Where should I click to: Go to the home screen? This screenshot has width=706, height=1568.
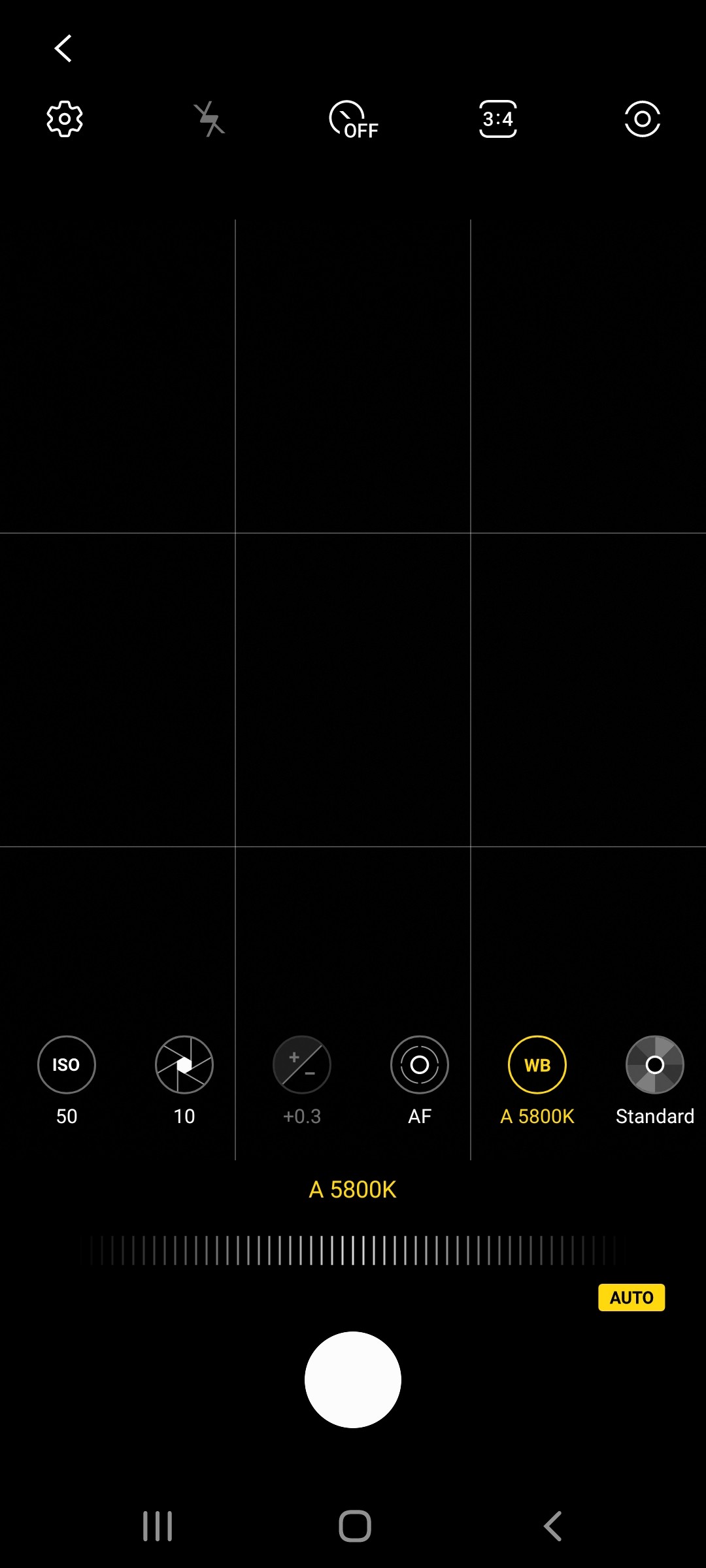click(355, 1526)
